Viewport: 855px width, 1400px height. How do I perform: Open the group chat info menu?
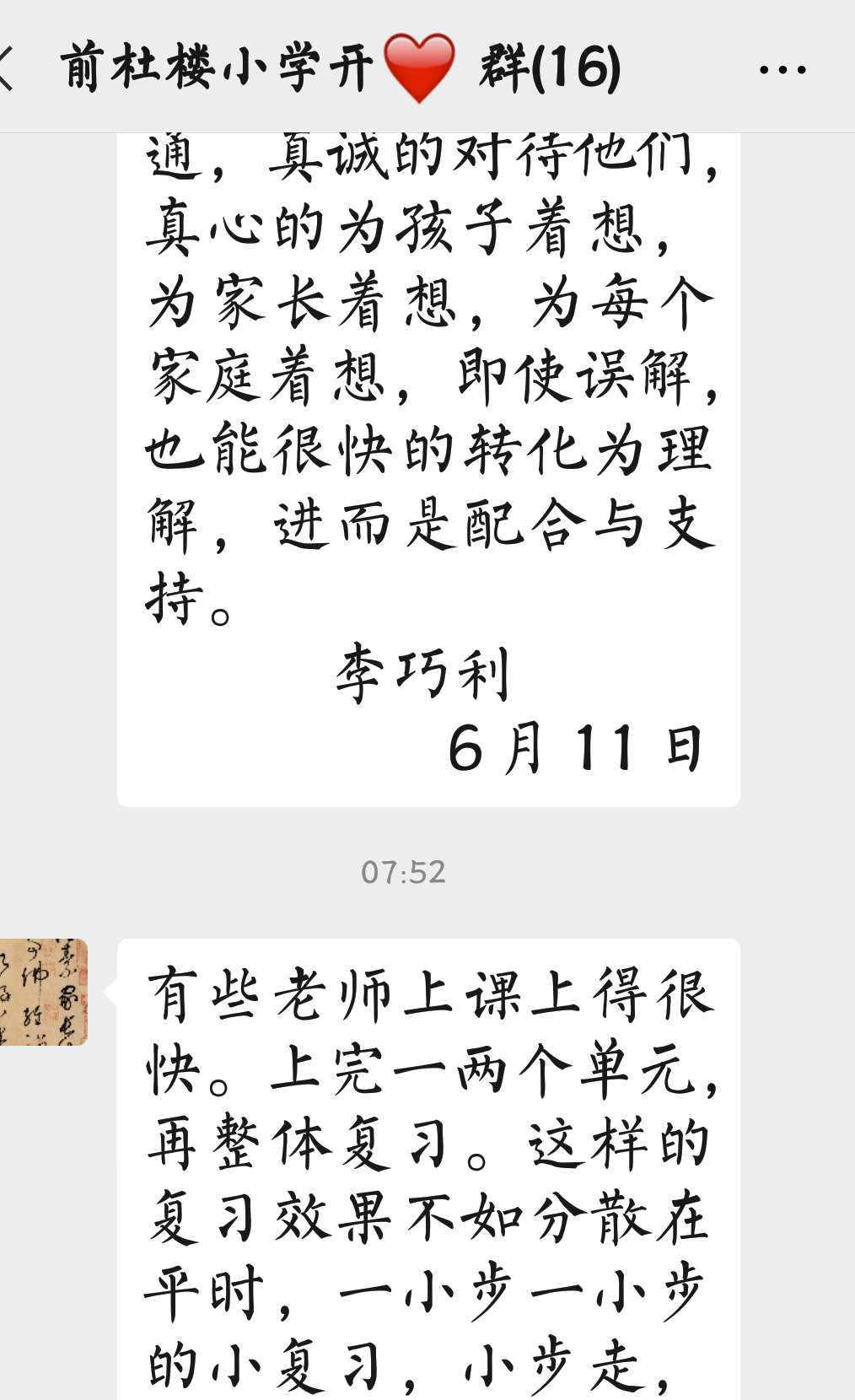click(782, 69)
